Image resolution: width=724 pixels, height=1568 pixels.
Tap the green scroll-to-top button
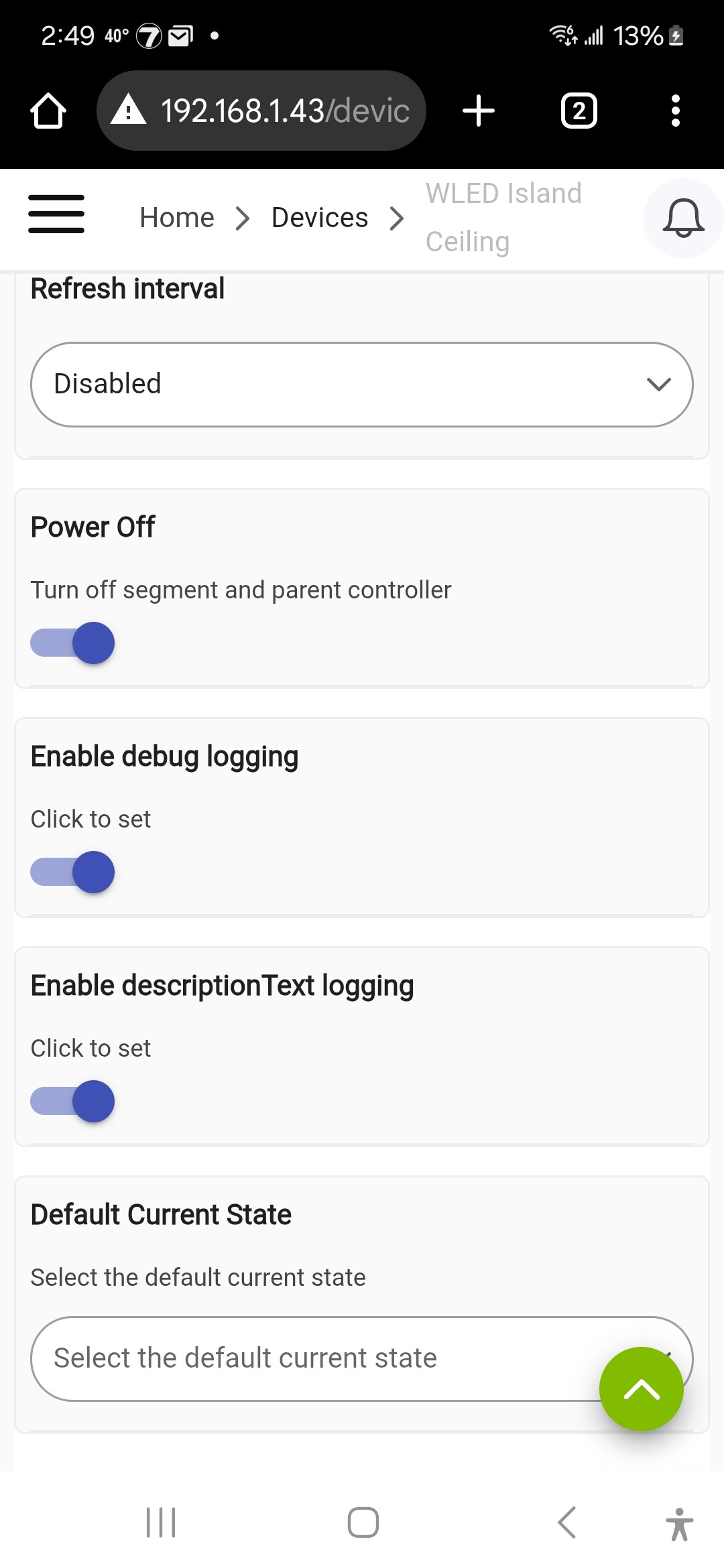642,1389
